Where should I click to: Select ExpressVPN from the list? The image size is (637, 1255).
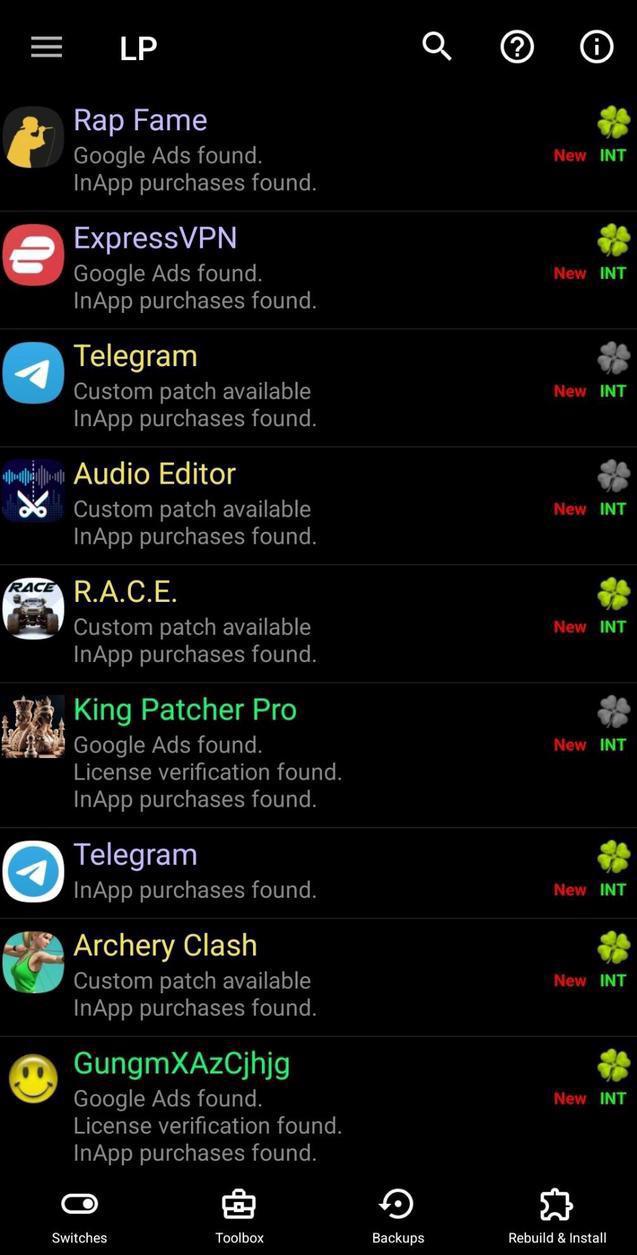[300, 268]
